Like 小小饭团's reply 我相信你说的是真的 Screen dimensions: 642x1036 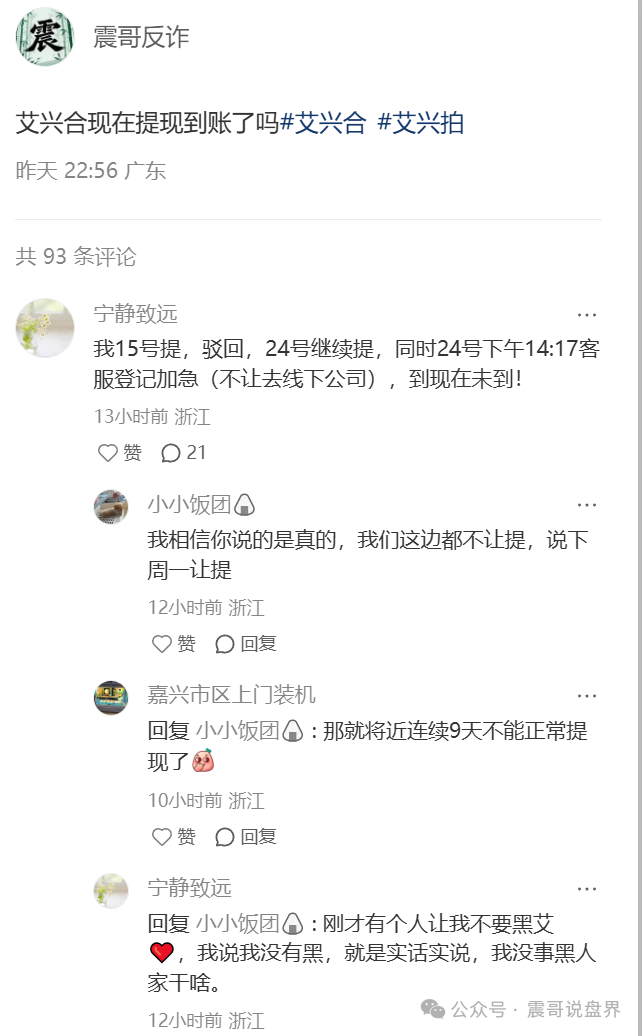(x=174, y=644)
